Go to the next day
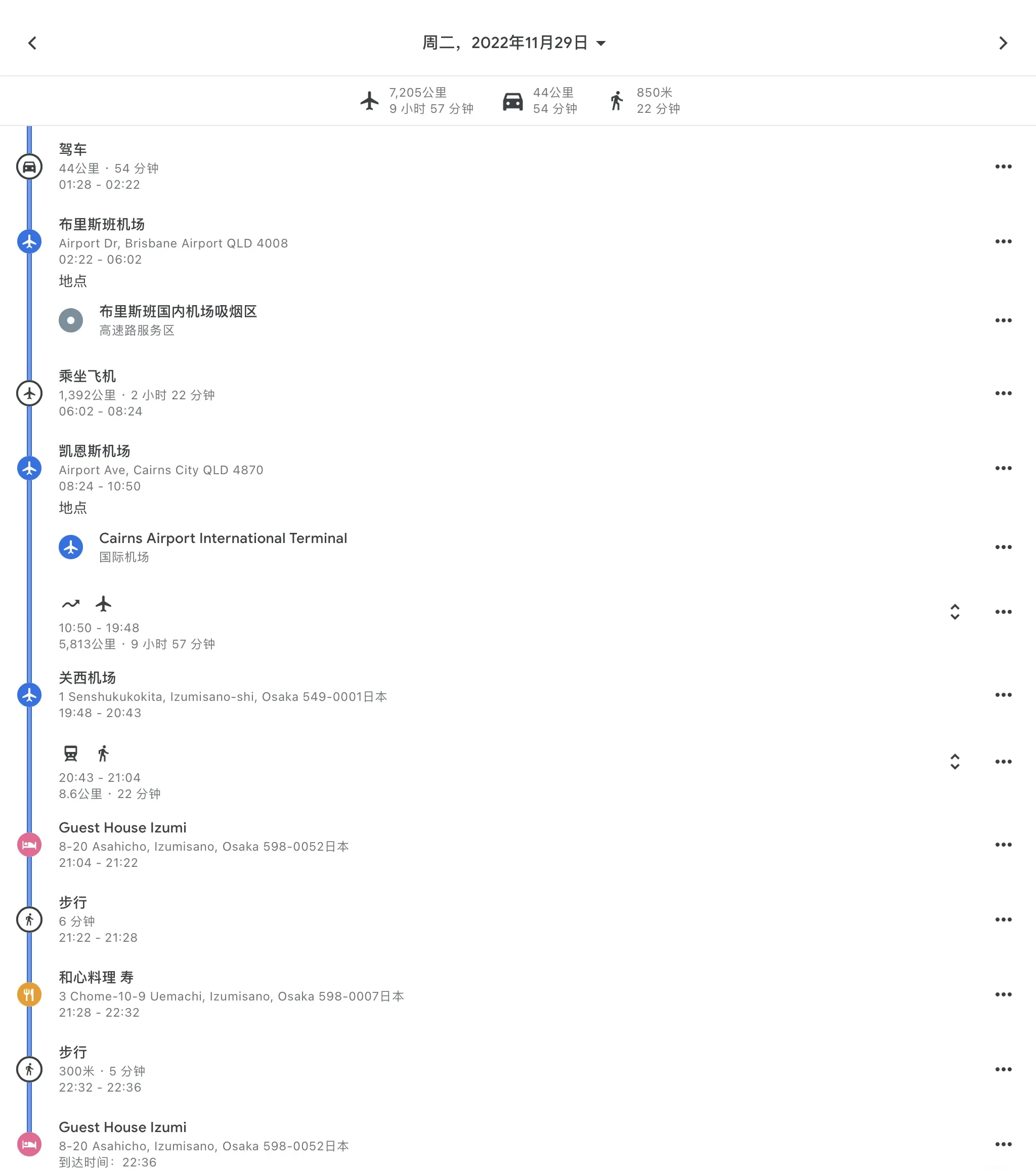 click(x=1003, y=43)
